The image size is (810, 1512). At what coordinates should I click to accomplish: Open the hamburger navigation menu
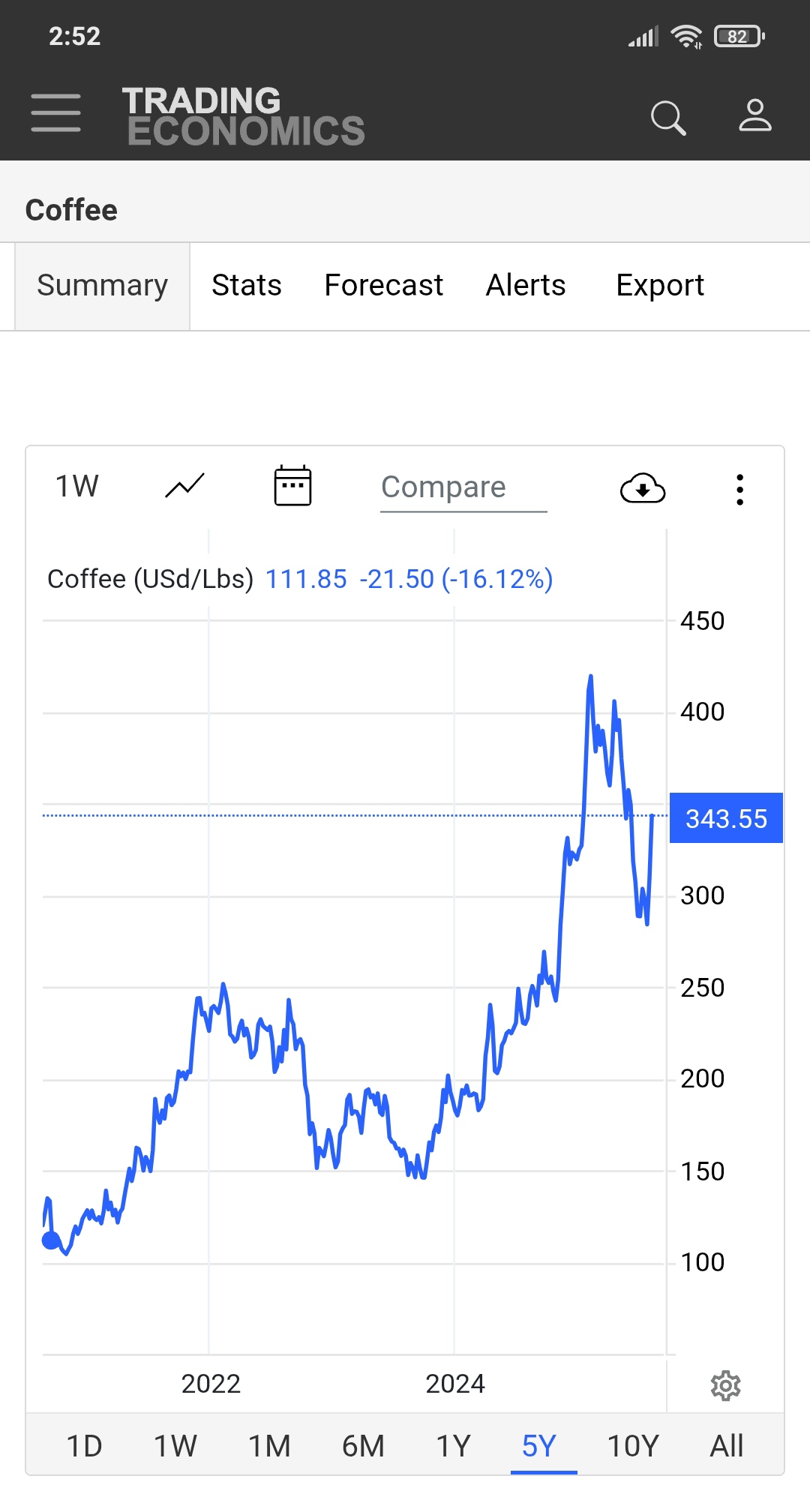point(55,113)
